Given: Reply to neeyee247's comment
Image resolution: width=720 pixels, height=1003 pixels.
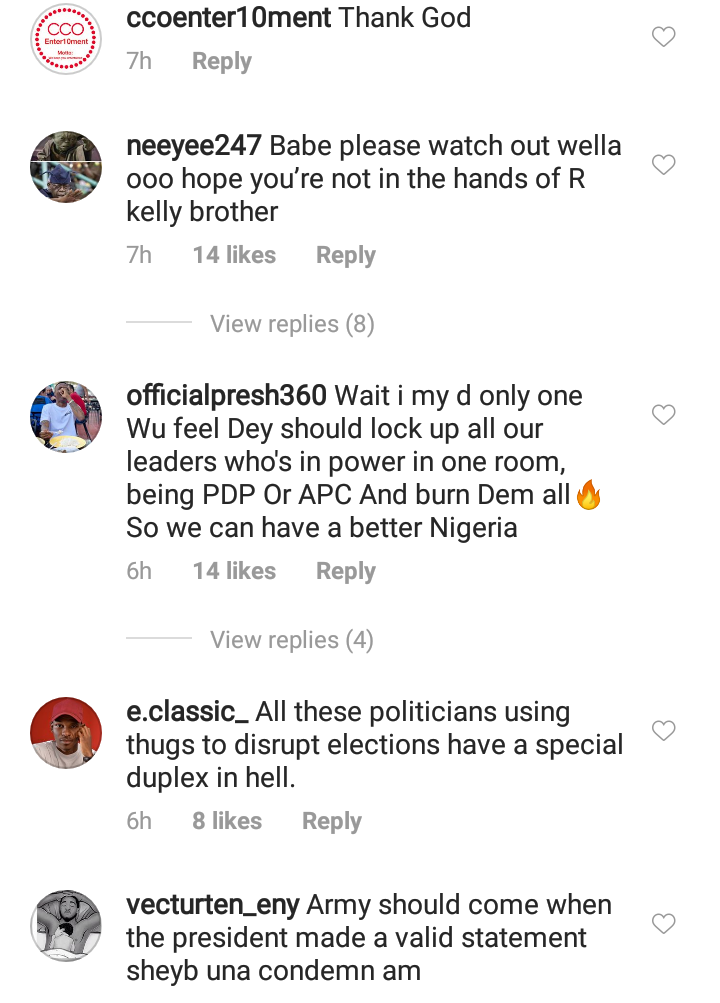Looking at the screenshot, I should click(346, 255).
